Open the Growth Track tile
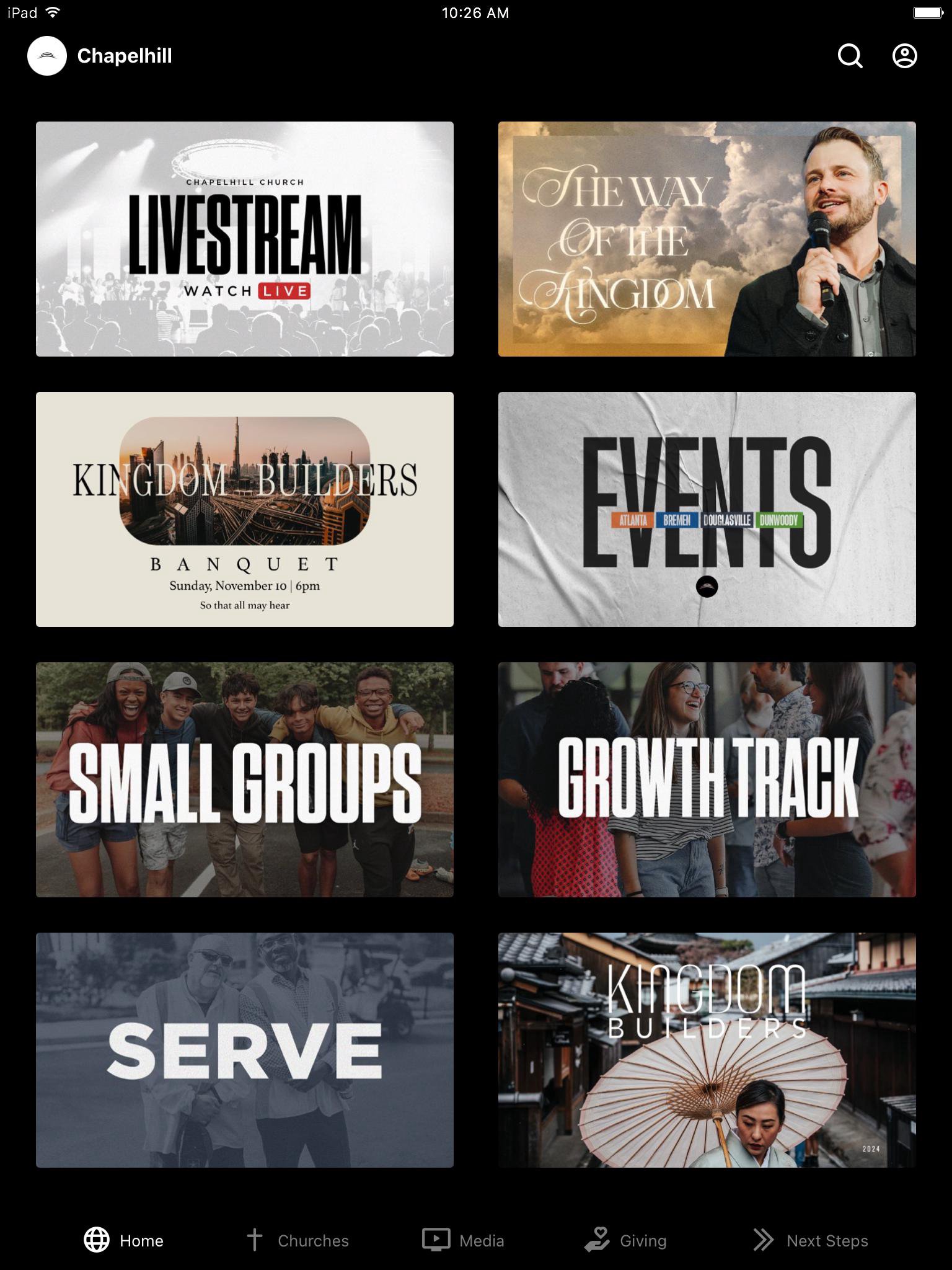The image size is (952, 1270). click(707, 779)
